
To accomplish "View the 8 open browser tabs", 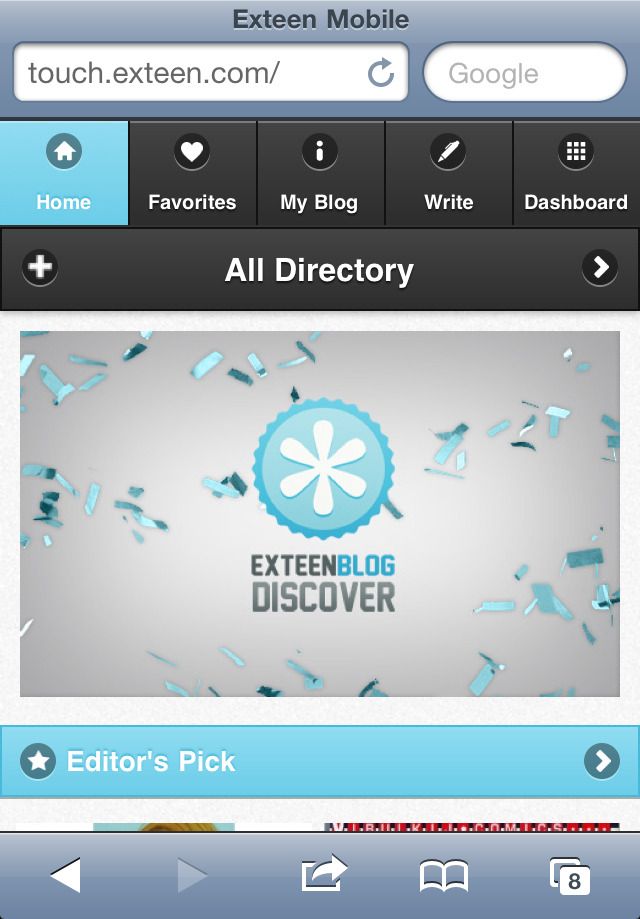I will pyautogui.click(x=570, y=876).
